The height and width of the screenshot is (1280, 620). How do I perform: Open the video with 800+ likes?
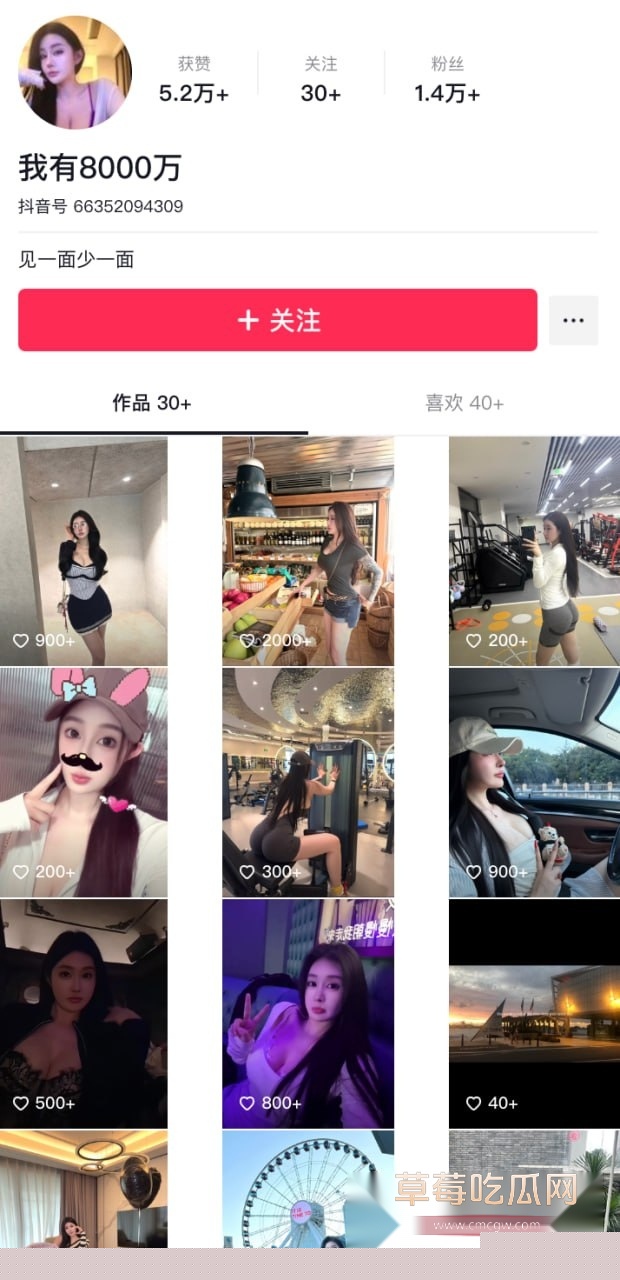pos(308,1013)
